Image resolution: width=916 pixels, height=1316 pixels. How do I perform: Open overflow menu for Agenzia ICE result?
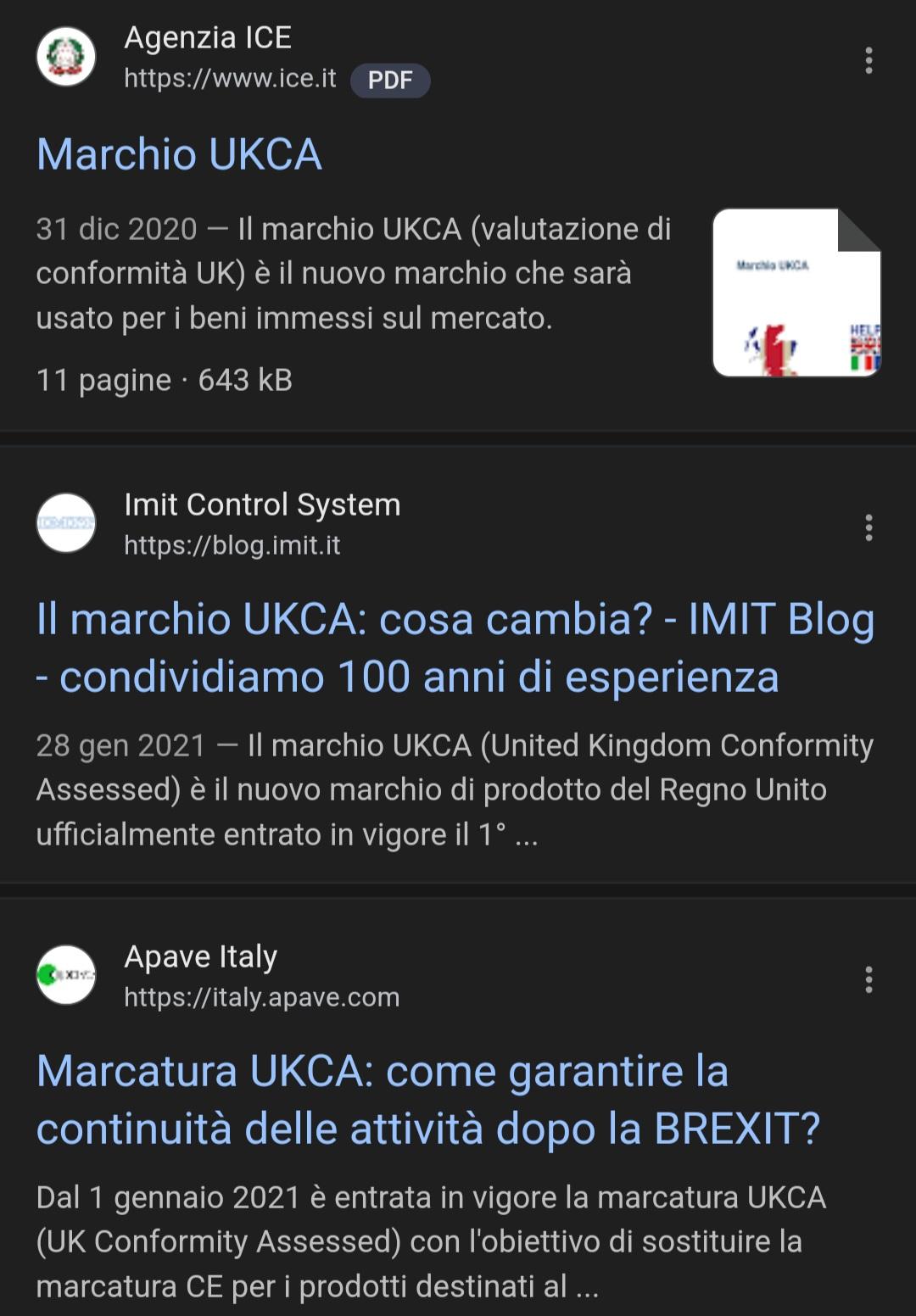pyautogui.click(x=869, y=60)
